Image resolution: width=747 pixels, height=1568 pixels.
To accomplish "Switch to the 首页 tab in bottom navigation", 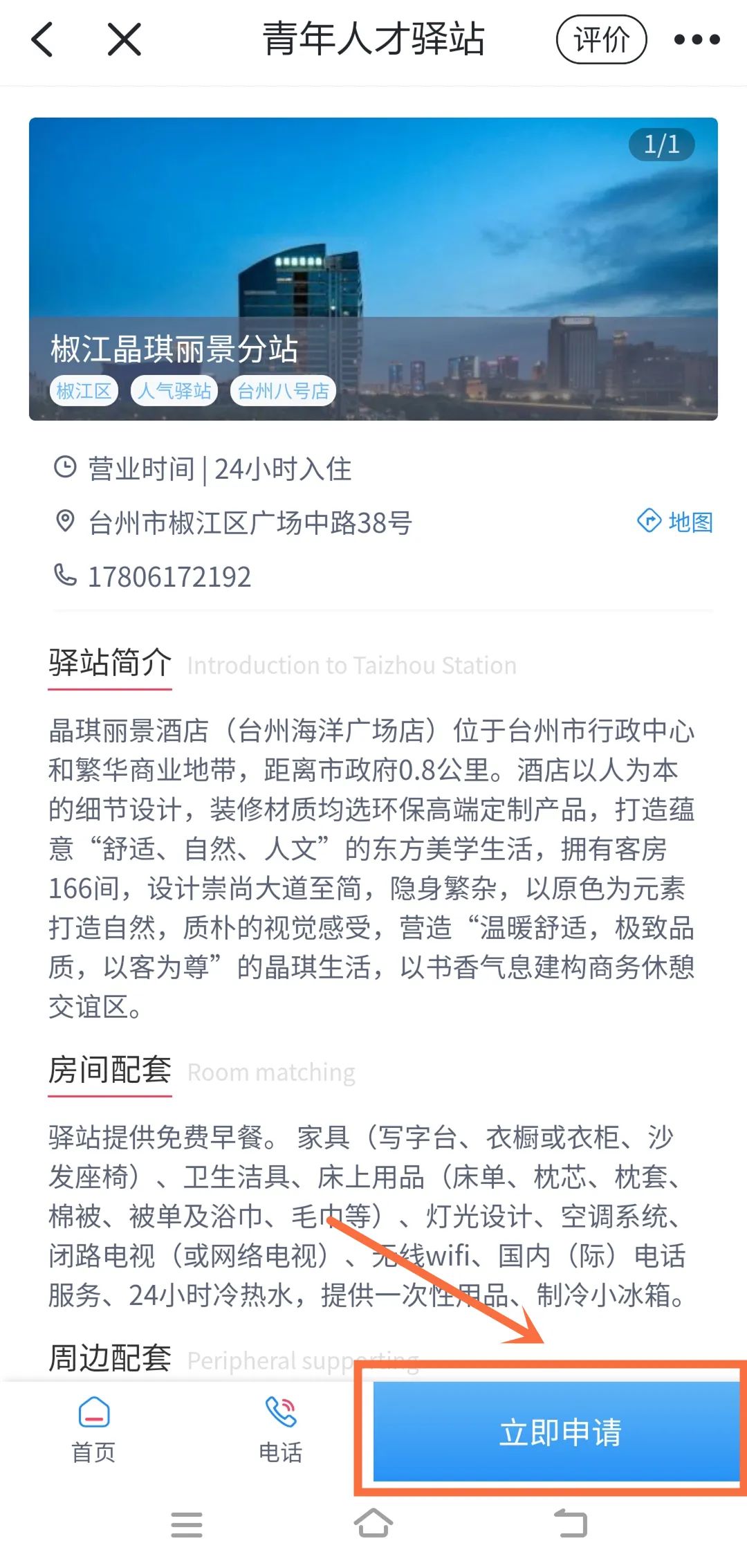I will 92,1432.
